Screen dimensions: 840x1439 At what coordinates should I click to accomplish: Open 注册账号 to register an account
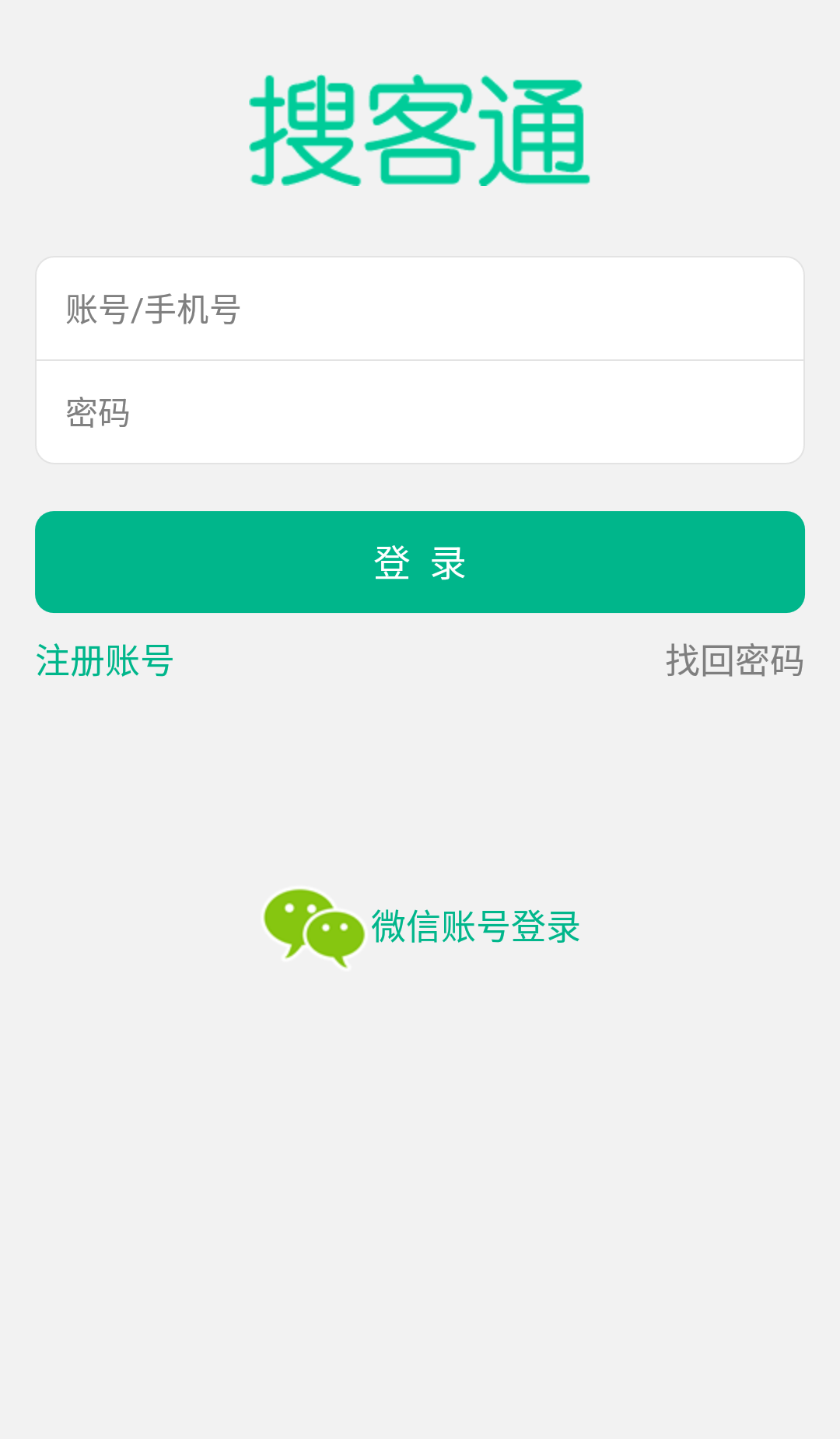[105, 661]
